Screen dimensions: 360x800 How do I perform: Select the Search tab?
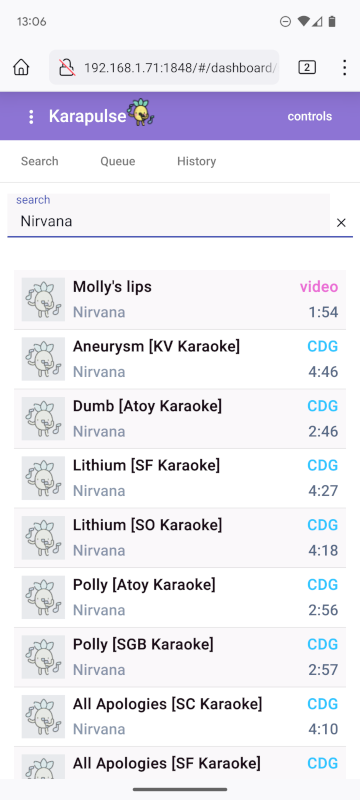(40, 161)
